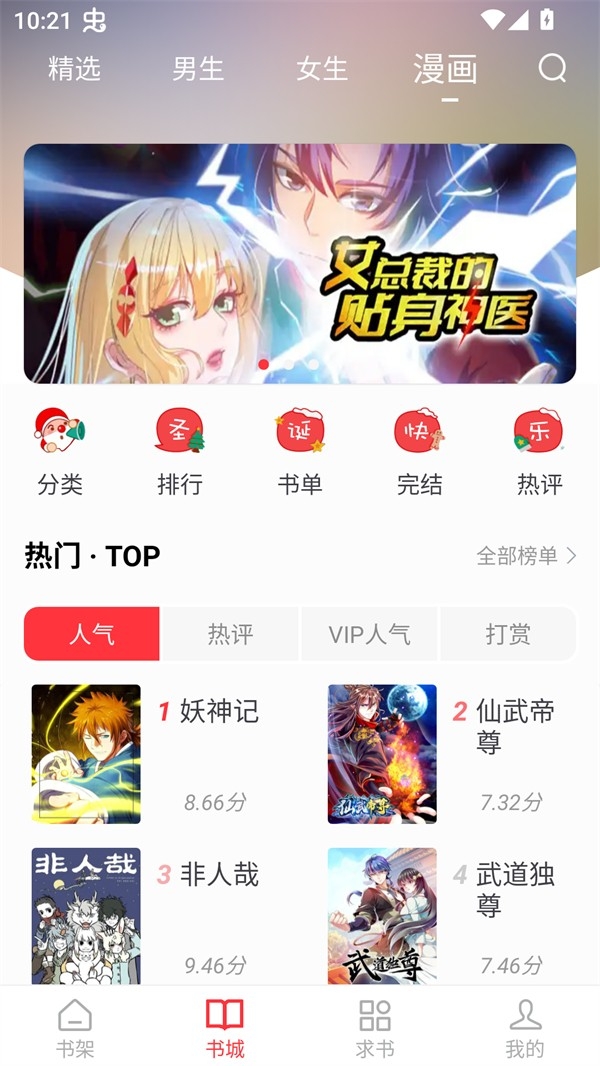Open the 完结 completed shortcut
This screenshot has width=600, height=1066.
coord(420,452)
